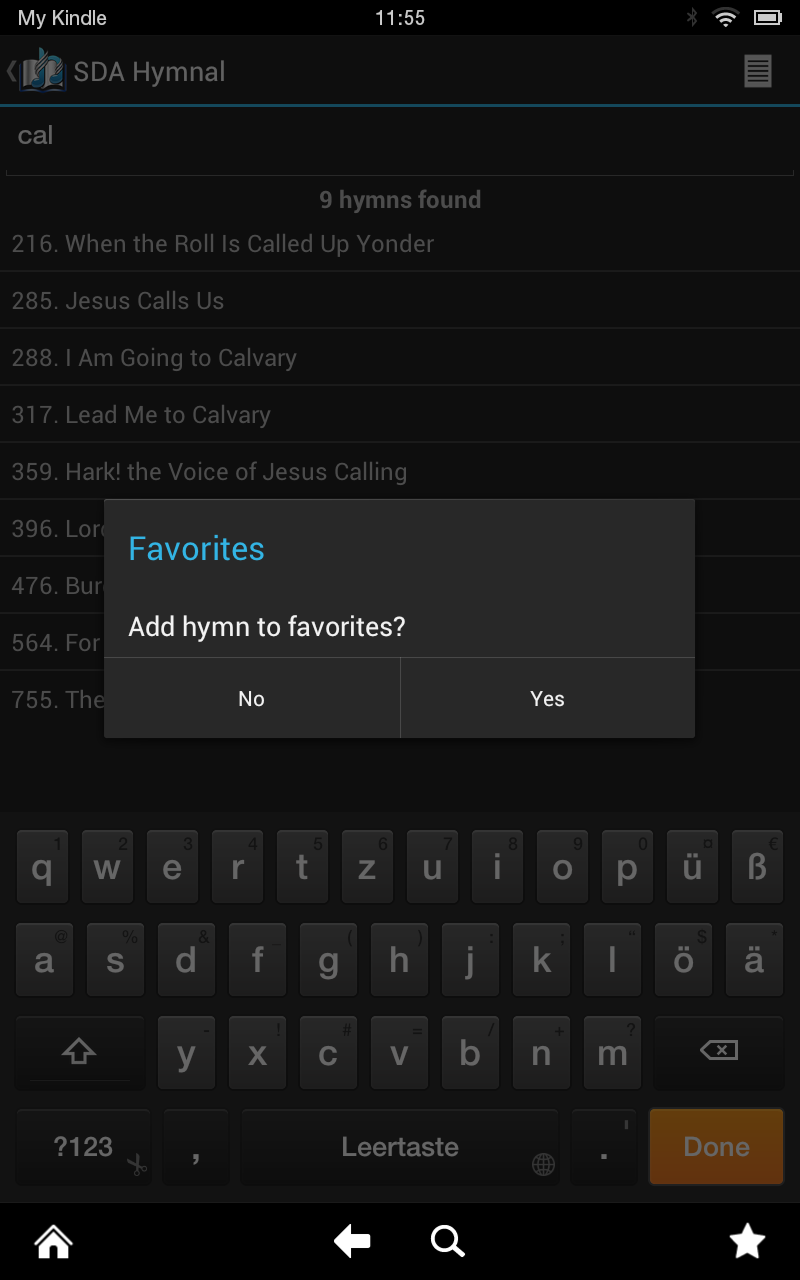
Task: Tap the battery indicator in status bar
Action: [766, 16]
